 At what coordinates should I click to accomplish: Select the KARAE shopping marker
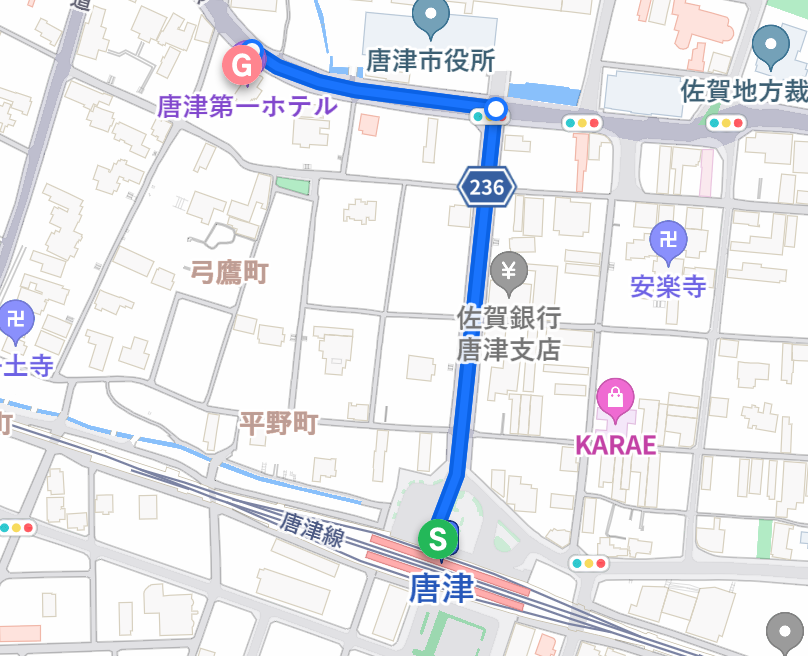point(615,398)
